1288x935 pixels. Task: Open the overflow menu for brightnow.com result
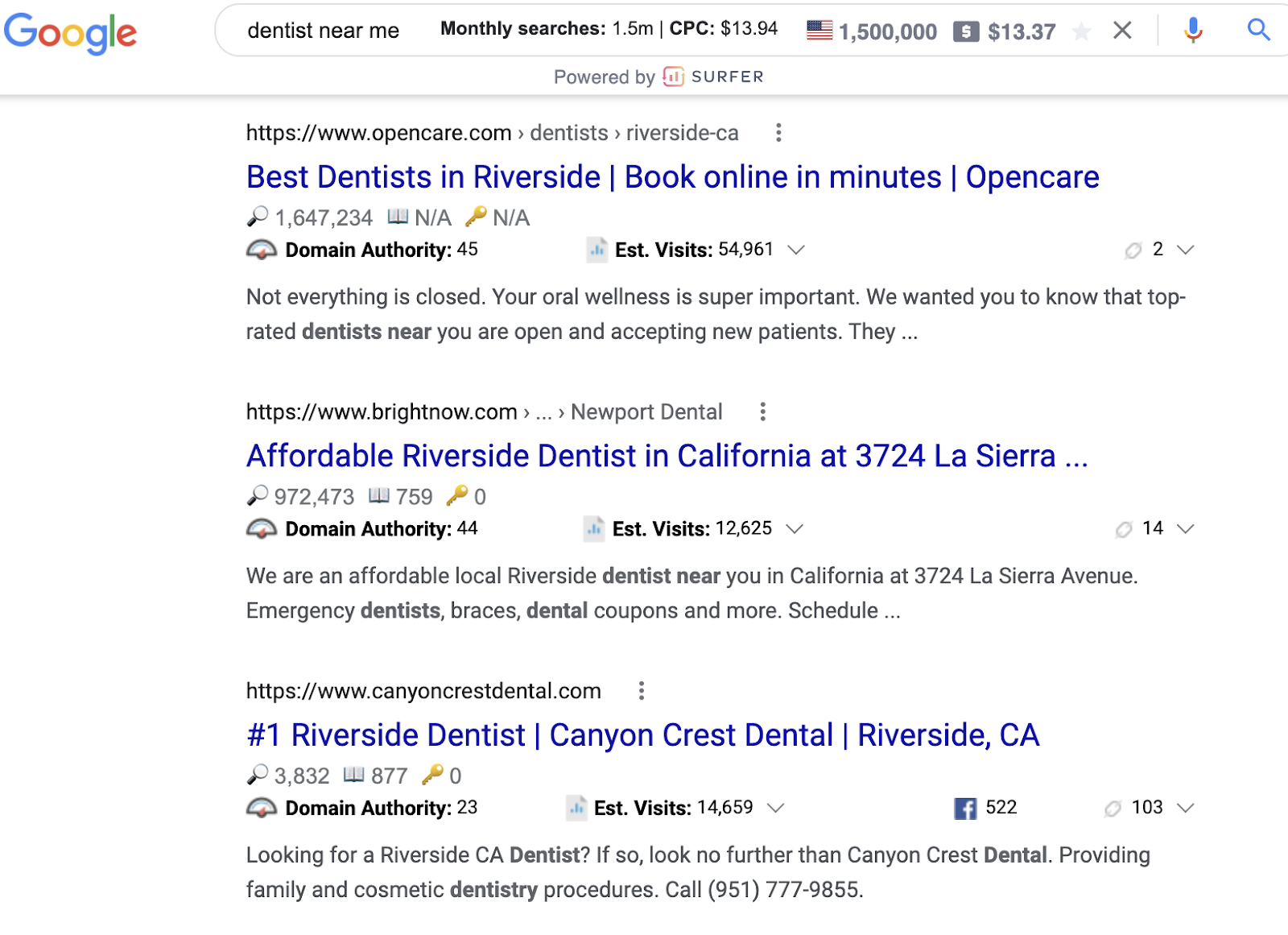point(762,412)
